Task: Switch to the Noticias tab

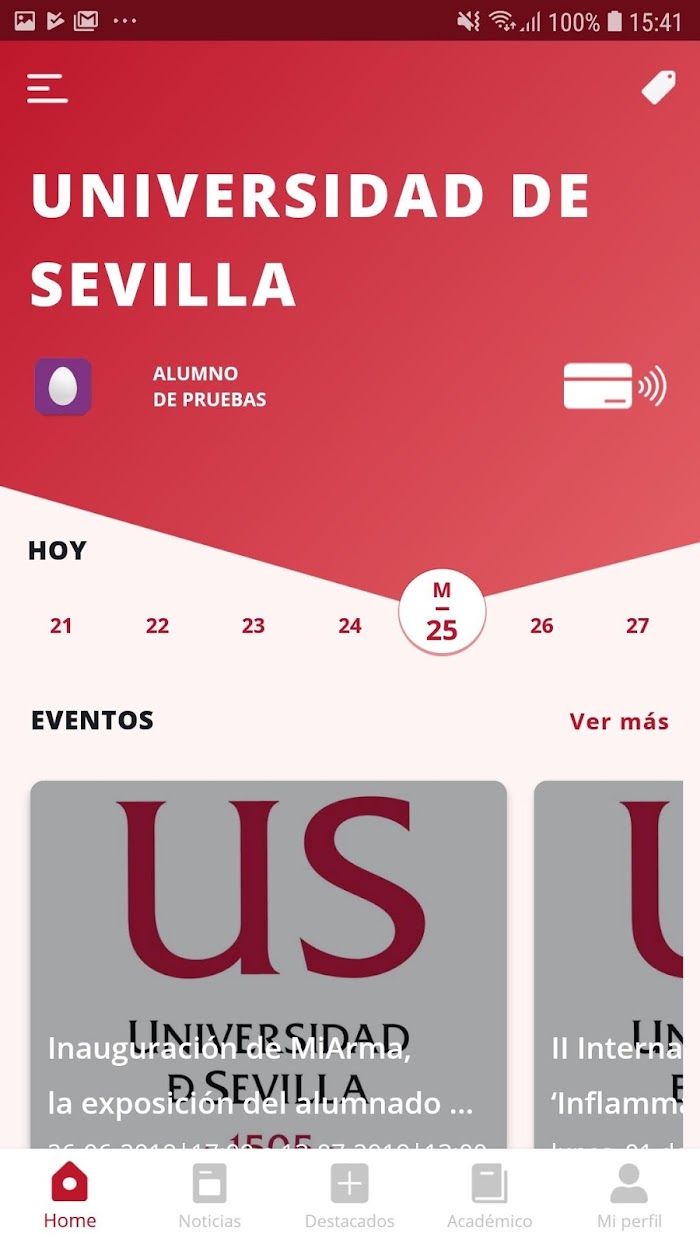Action: click(209, 1196)
